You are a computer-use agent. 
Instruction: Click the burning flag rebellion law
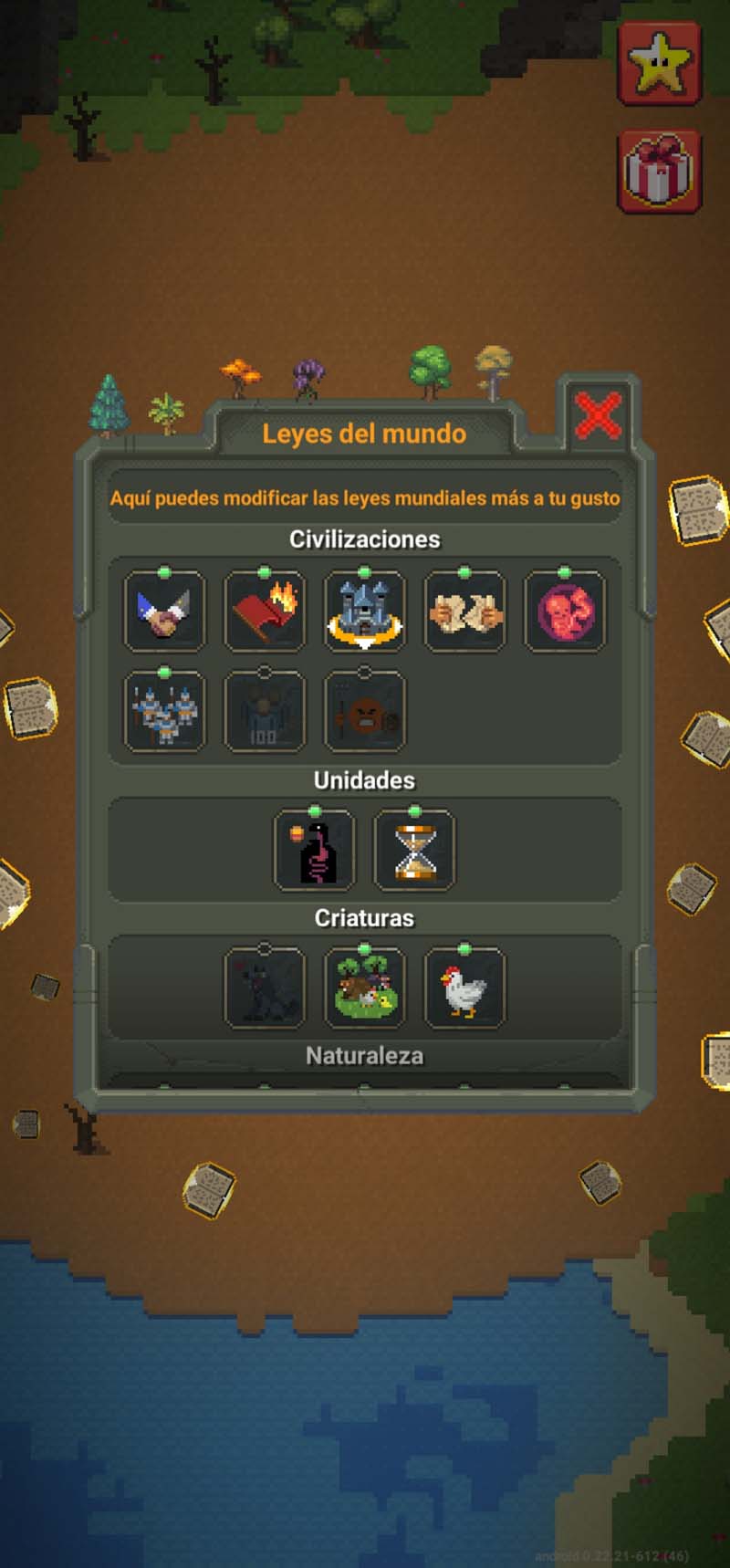click(x=265, y=612)
